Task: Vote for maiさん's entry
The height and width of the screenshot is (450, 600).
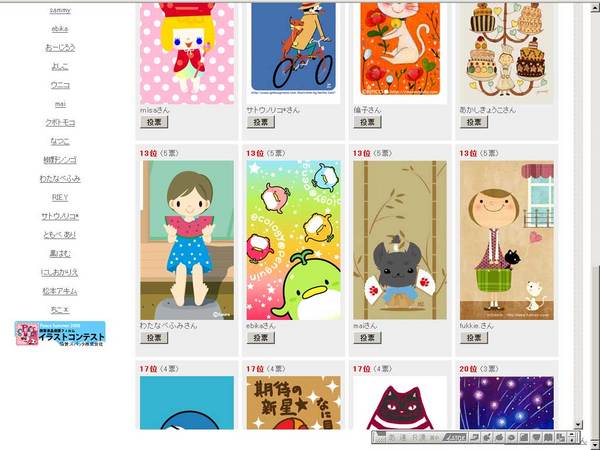Action: point(367,338)
